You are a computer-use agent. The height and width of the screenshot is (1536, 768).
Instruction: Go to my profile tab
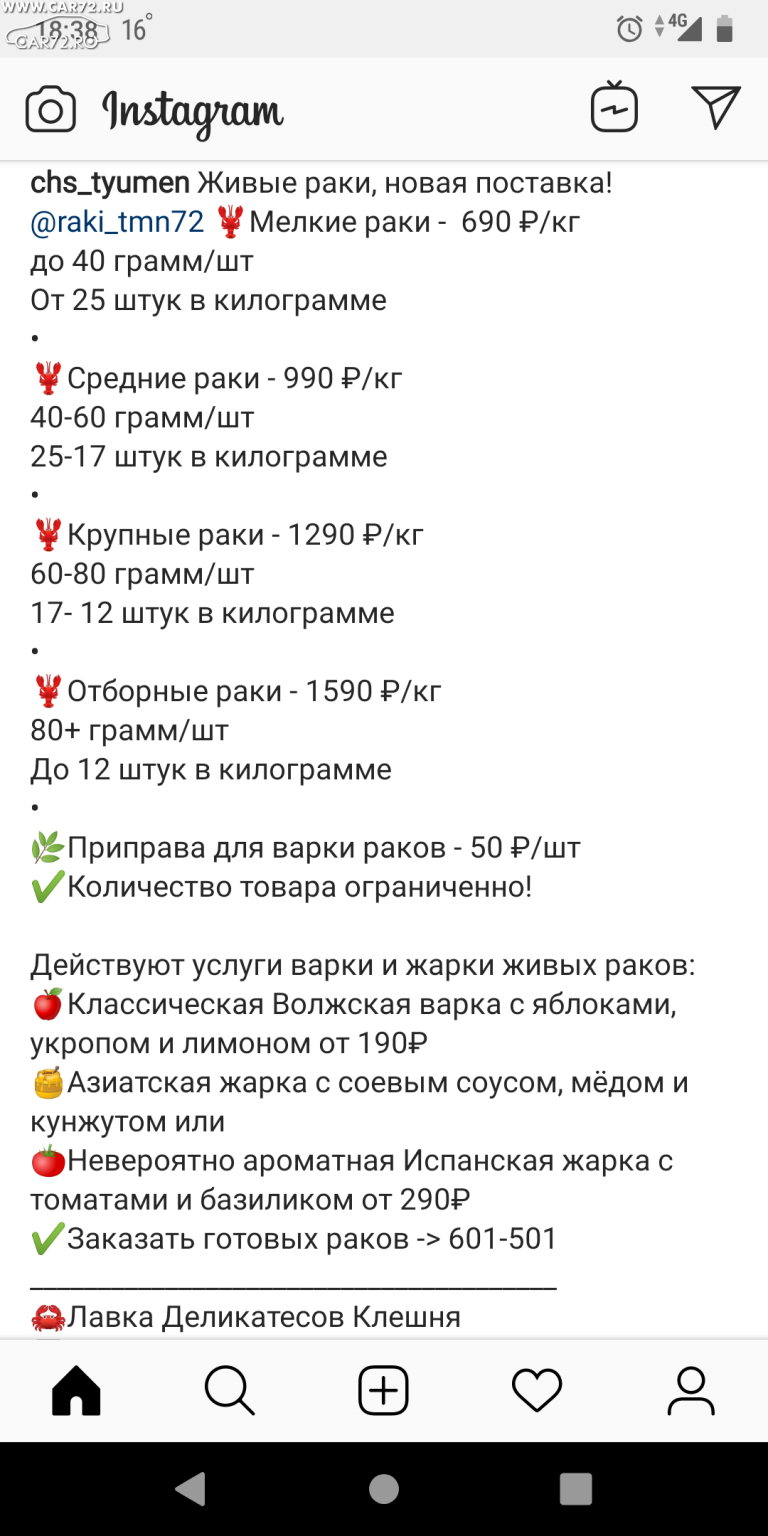tap(691, 1391)
